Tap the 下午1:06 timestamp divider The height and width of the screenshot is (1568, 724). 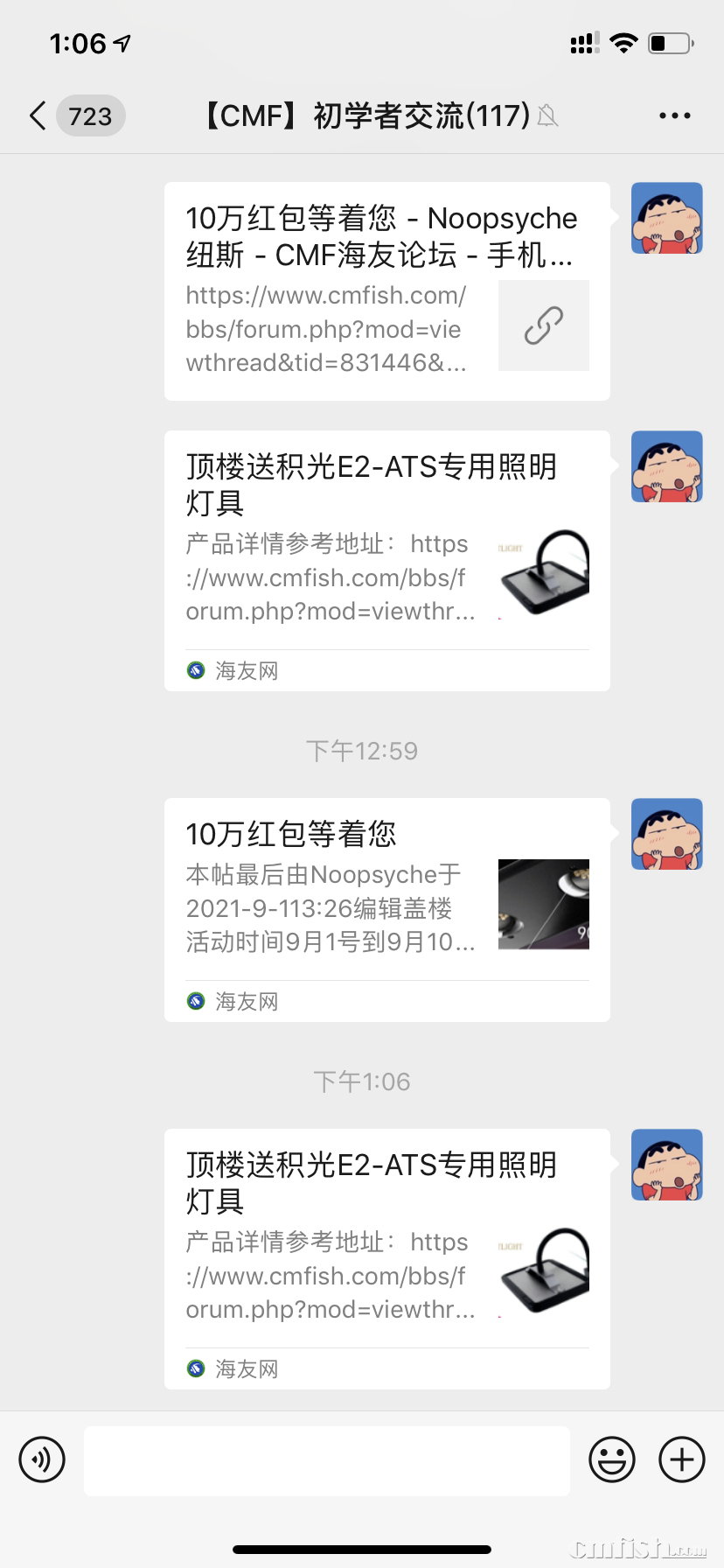(362, 1081)
